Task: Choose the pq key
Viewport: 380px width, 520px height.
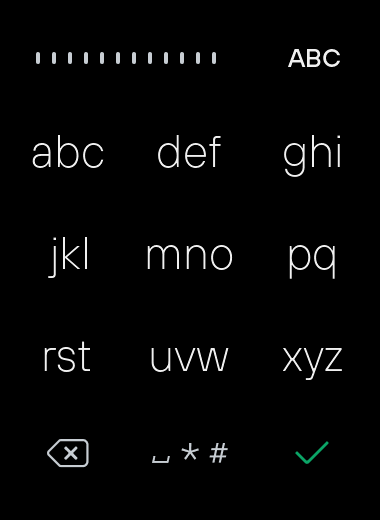Action: click(312, 260)
